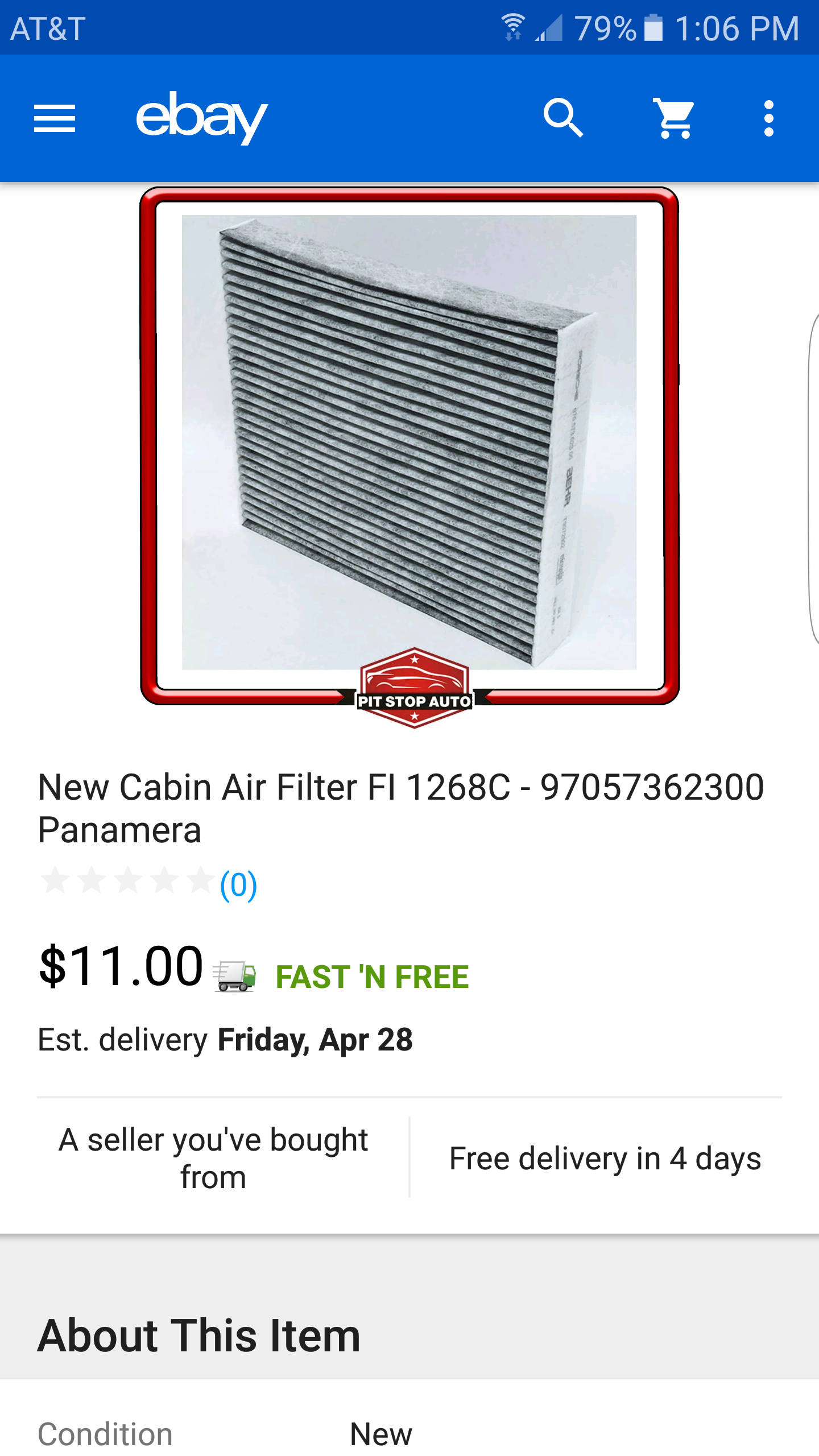Image resolution: width=819 pixels, height=1456 pixels.
Task: Open the three-dot overflow menu
Action: pos(768,118)
